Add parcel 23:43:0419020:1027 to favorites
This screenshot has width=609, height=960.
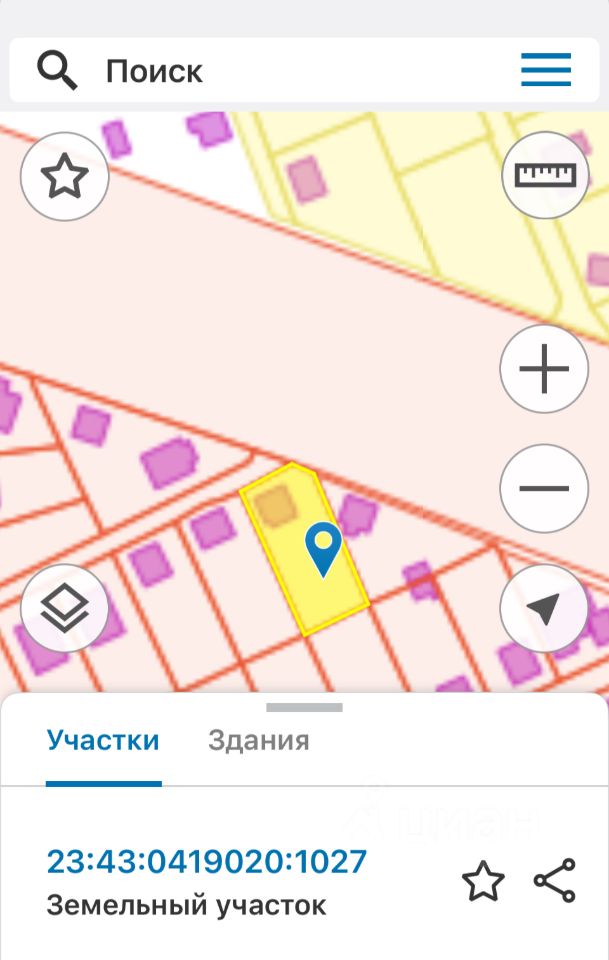coord(483,882)
